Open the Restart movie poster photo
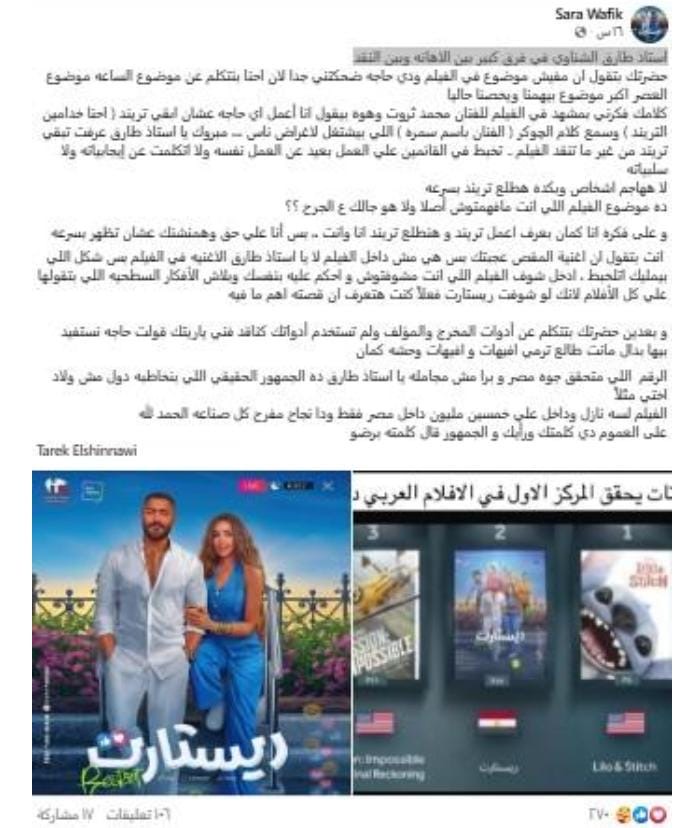 click(191, 632)
